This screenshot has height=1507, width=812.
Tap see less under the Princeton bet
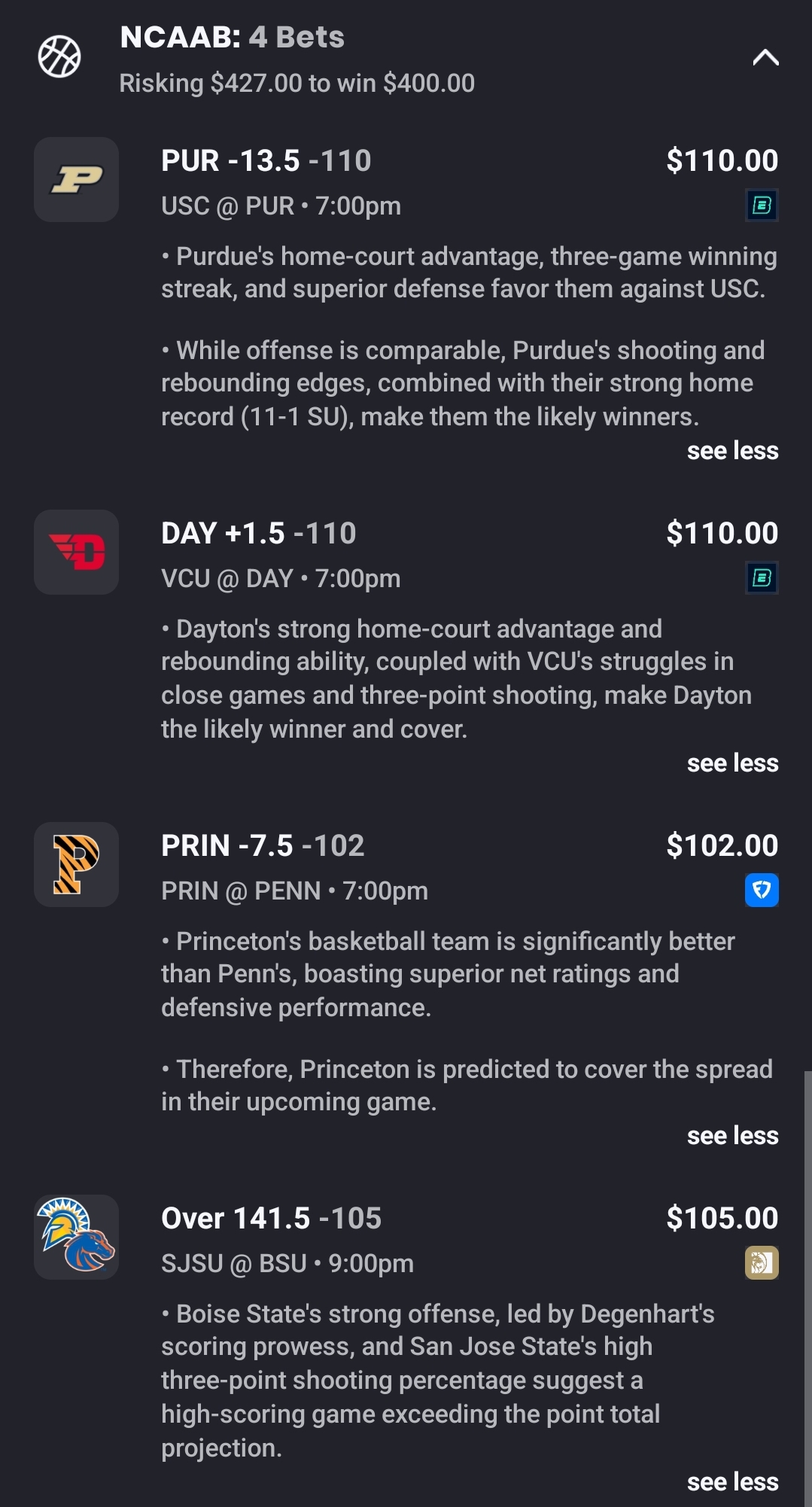coord(732,1136)
